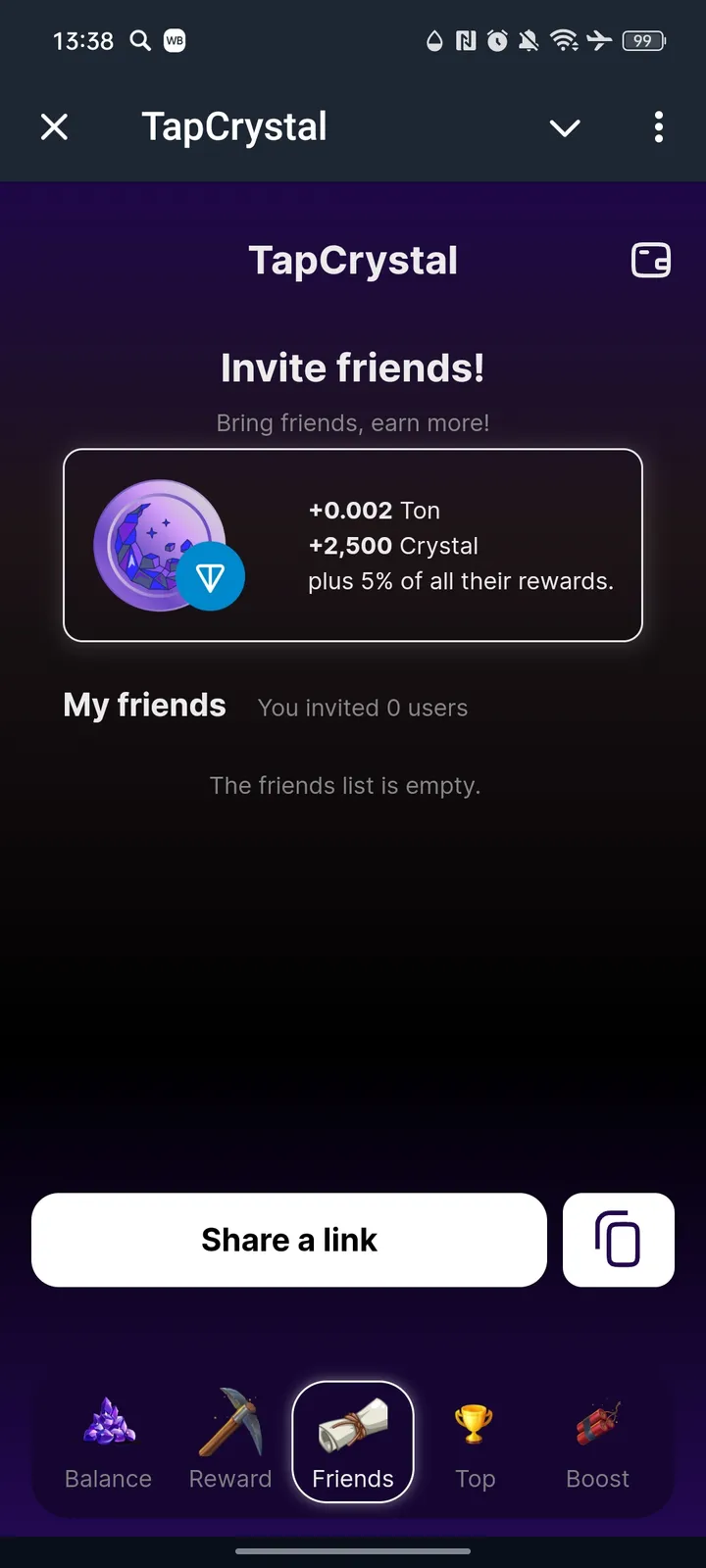Open the three-dot overflow menu
706x1568 pixels.
[x=658, y=127]
